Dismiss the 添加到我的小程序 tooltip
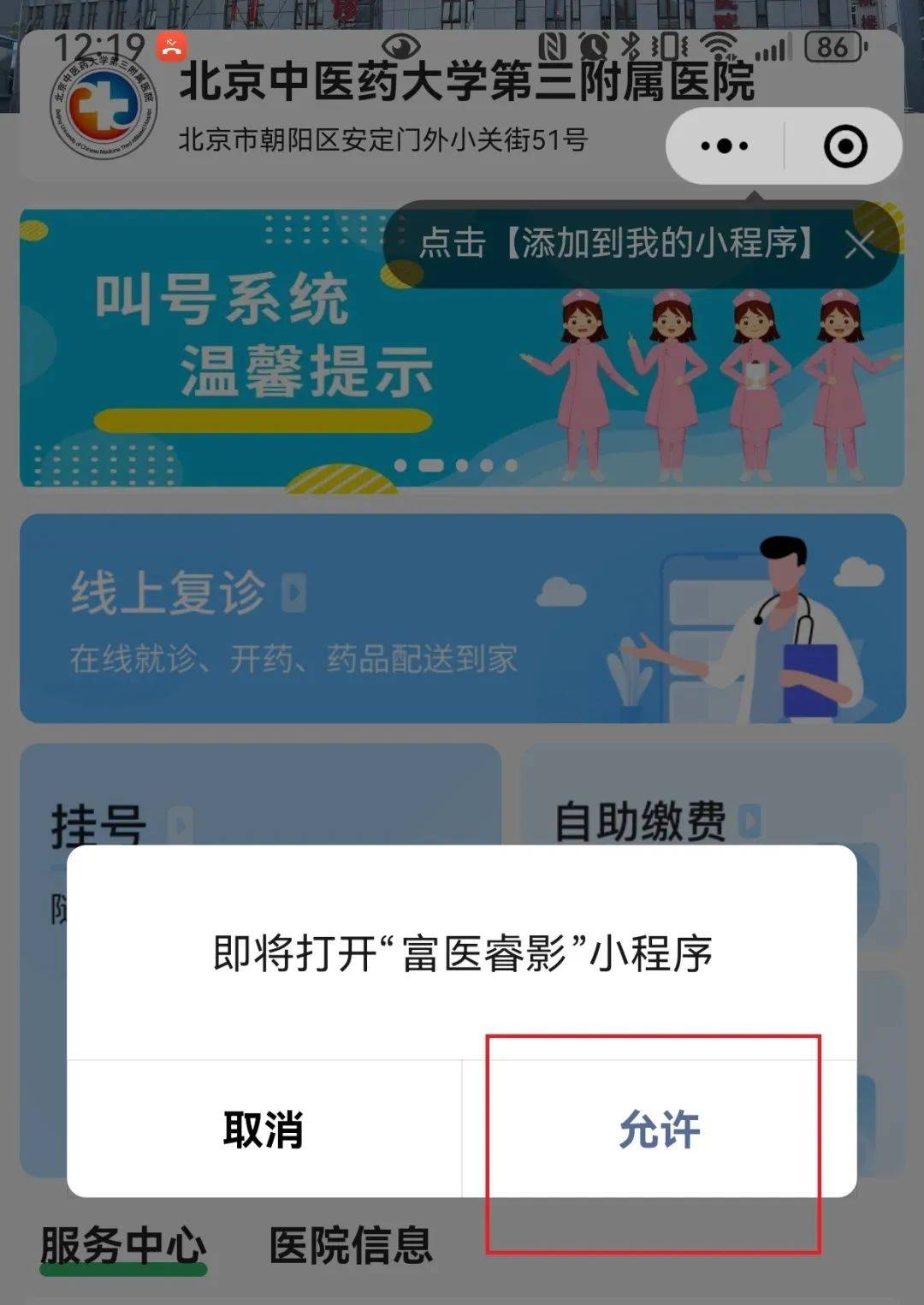The width and height of the screenshot is (924, 1305). pos(858,246)
